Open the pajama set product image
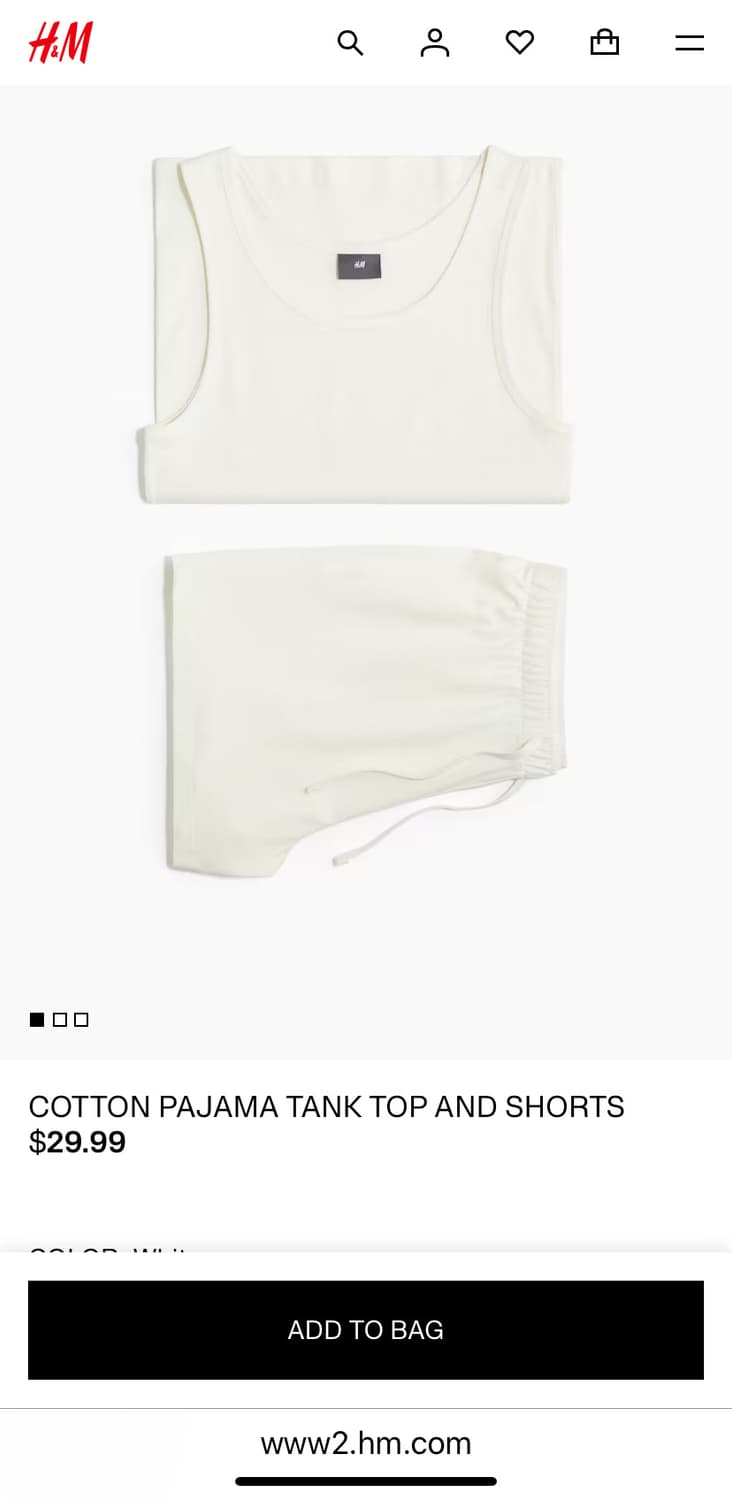This screenshot has width=732, height=1500. [x=366, y=520]
